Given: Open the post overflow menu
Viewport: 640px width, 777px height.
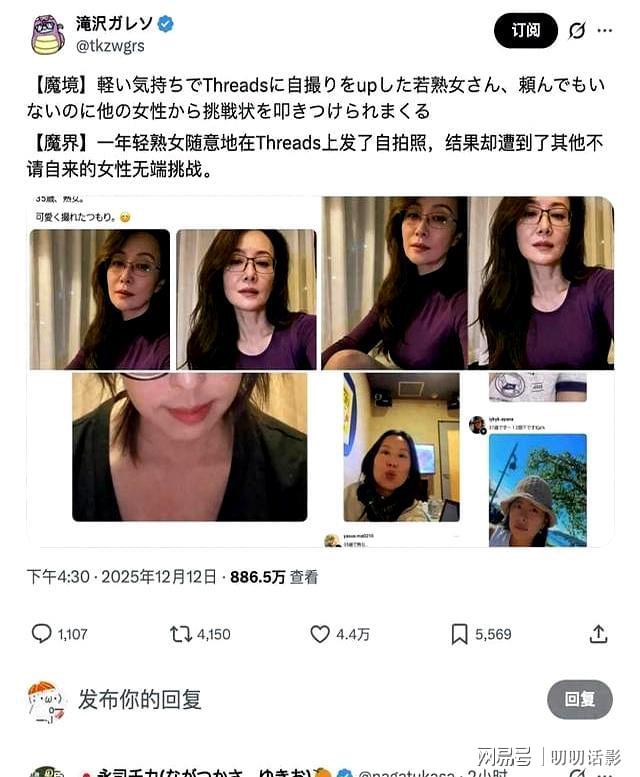Looking at the screenshot, I should point(605,31).
